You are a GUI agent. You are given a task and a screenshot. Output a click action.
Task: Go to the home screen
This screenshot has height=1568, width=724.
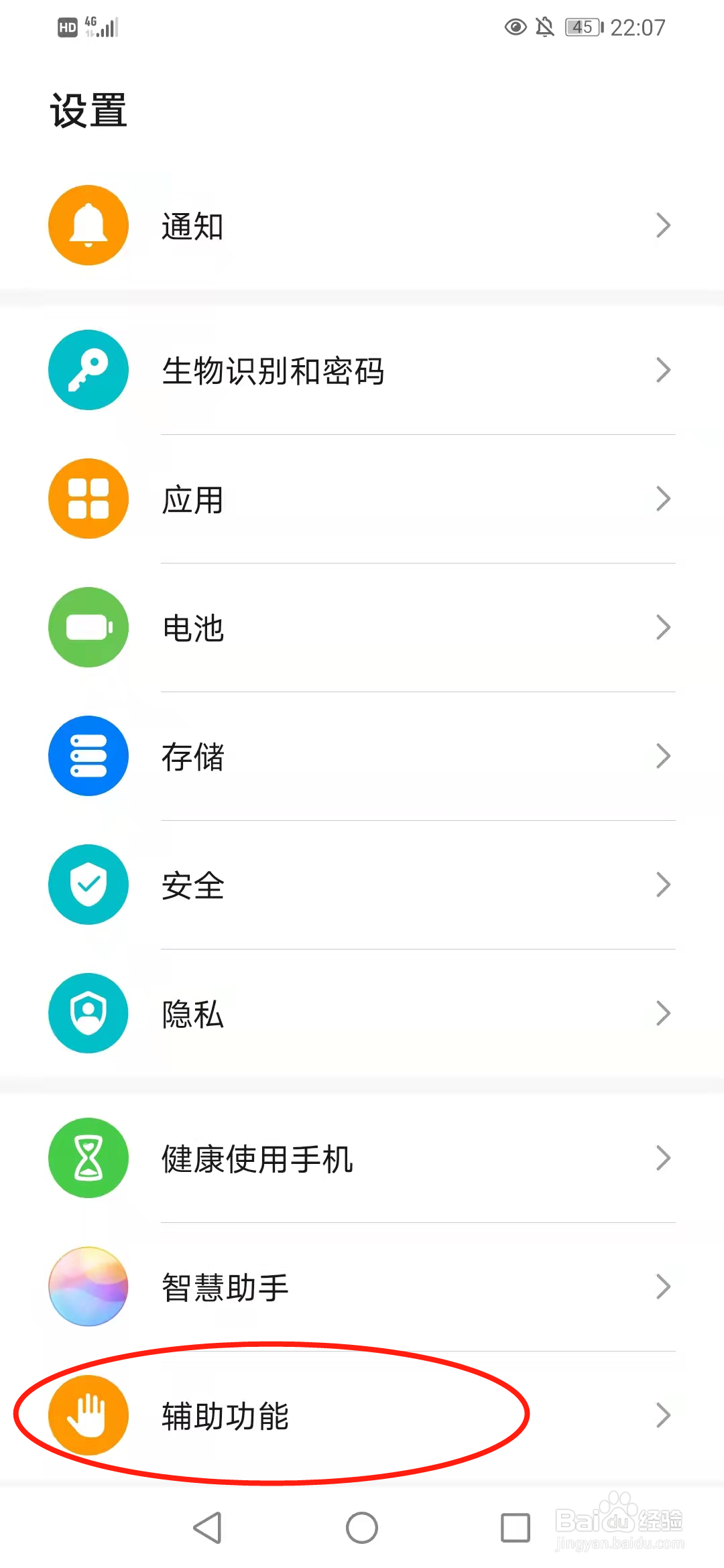[x=362, y=1528]
